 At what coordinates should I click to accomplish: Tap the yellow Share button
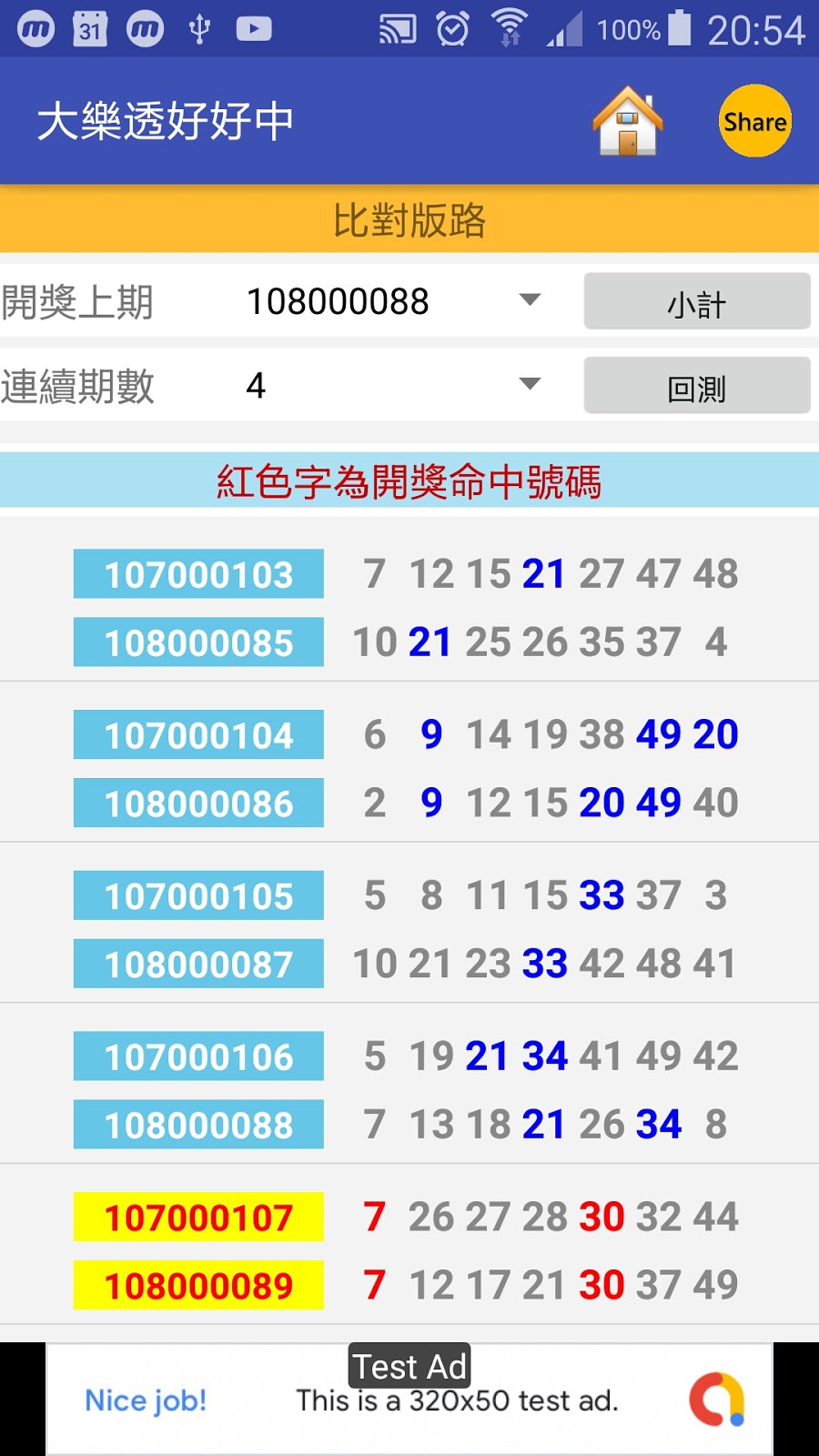click(x=754, y=122)
